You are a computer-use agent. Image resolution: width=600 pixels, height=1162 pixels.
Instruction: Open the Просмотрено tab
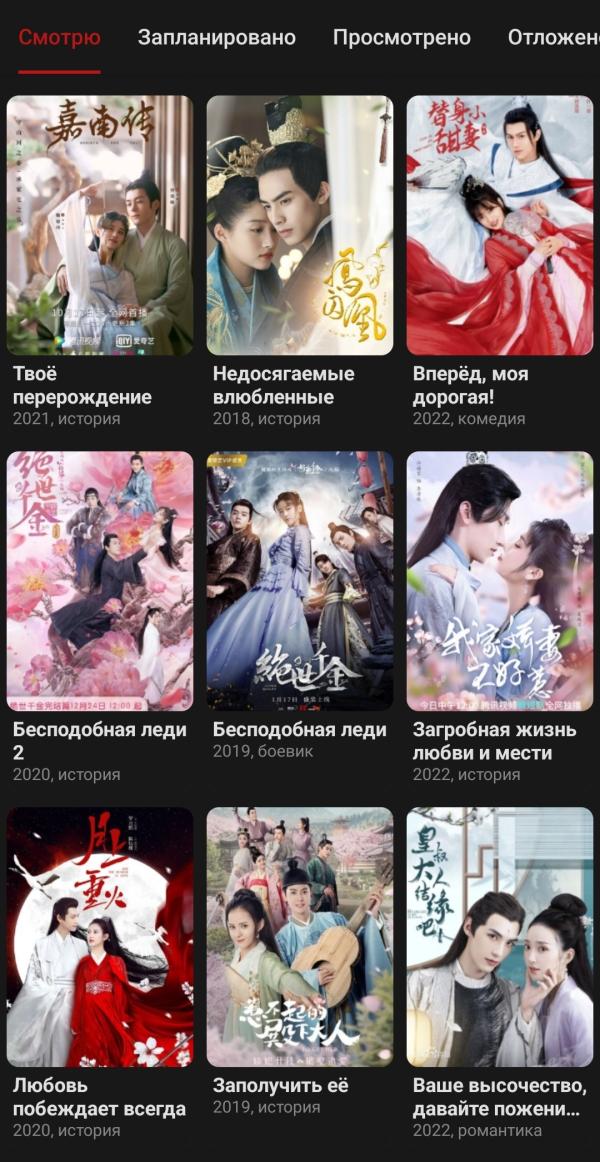coord(401,38)
